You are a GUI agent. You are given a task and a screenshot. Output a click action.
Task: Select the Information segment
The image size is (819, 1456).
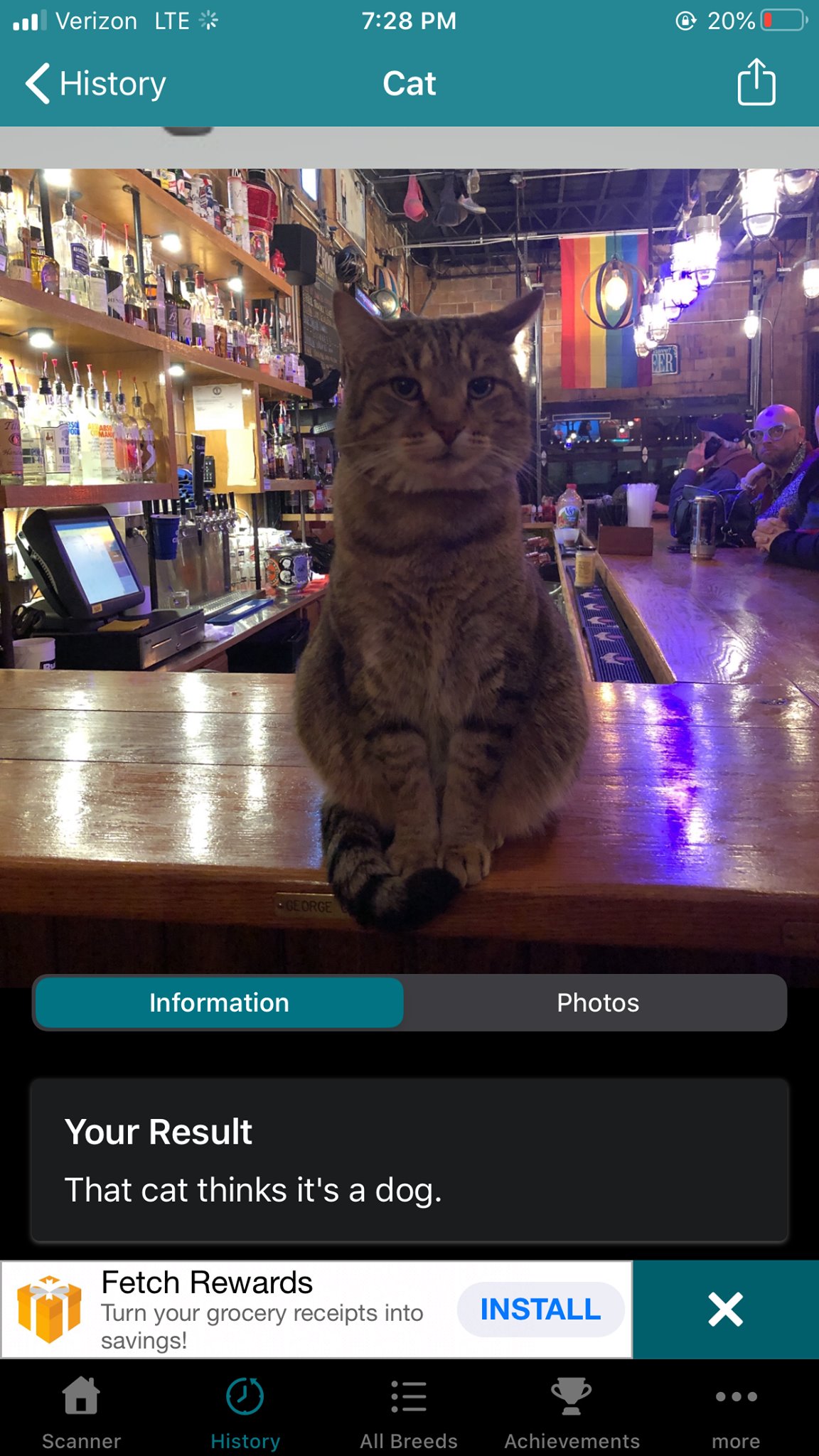click(219, 1002)
